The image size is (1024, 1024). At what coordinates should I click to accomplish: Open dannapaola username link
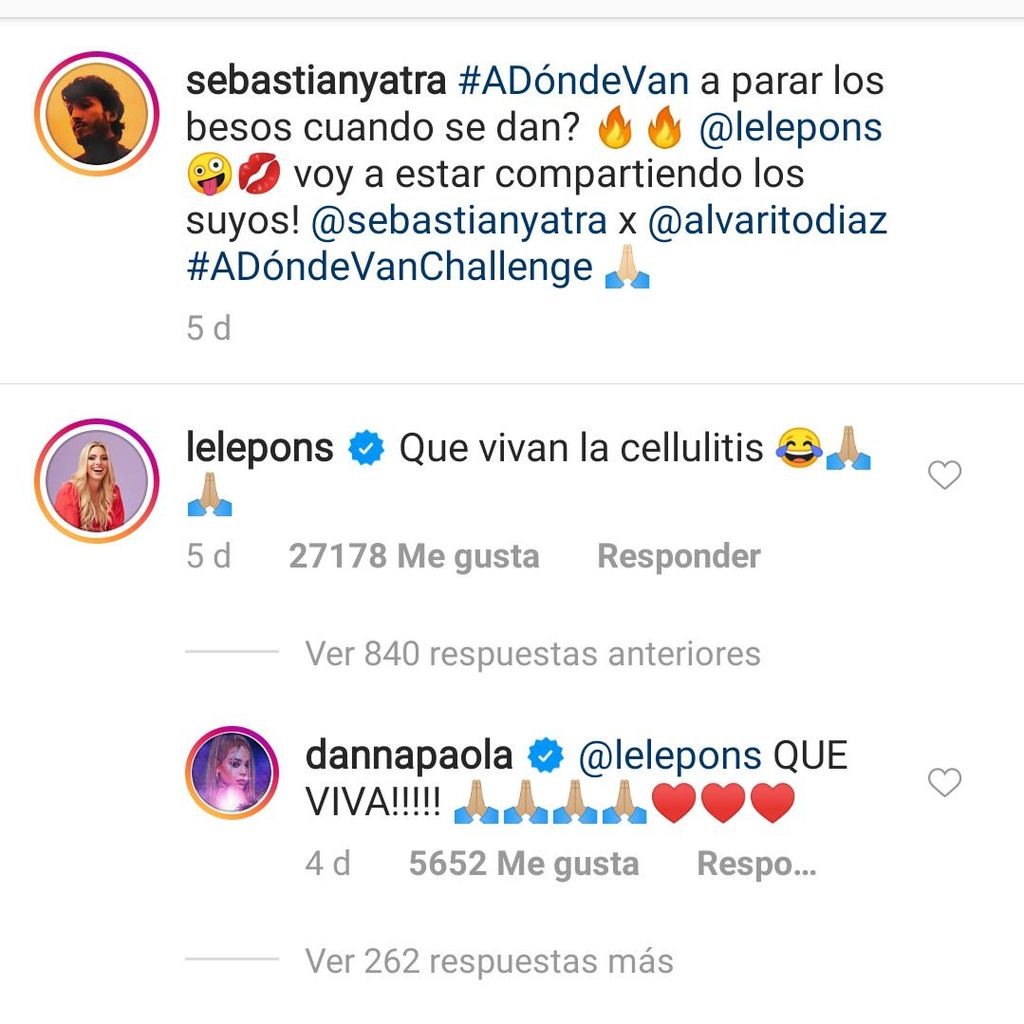tap(408, 756)
